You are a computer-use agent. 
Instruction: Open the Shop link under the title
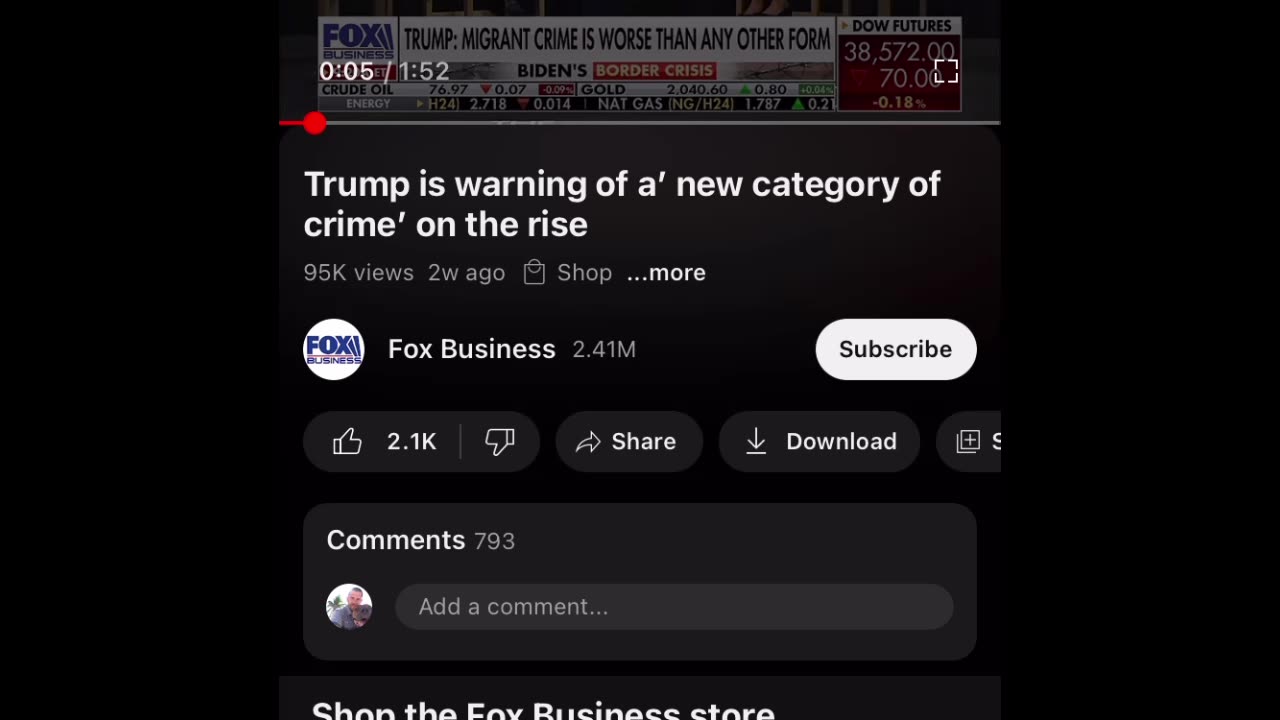coord(568,272)
